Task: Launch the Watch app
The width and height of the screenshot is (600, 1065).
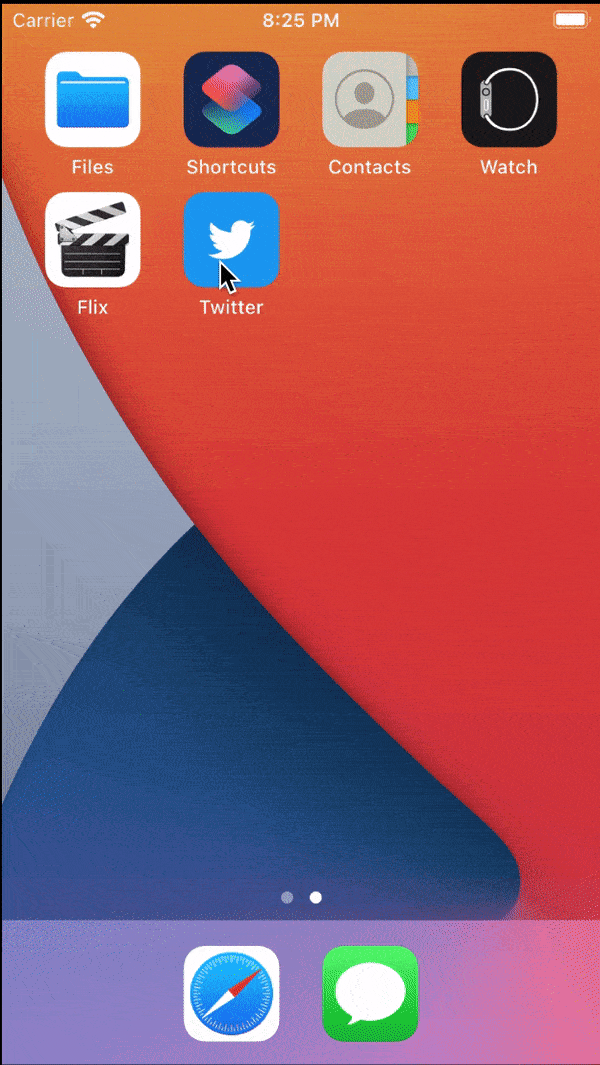Action: pos(508,99)
